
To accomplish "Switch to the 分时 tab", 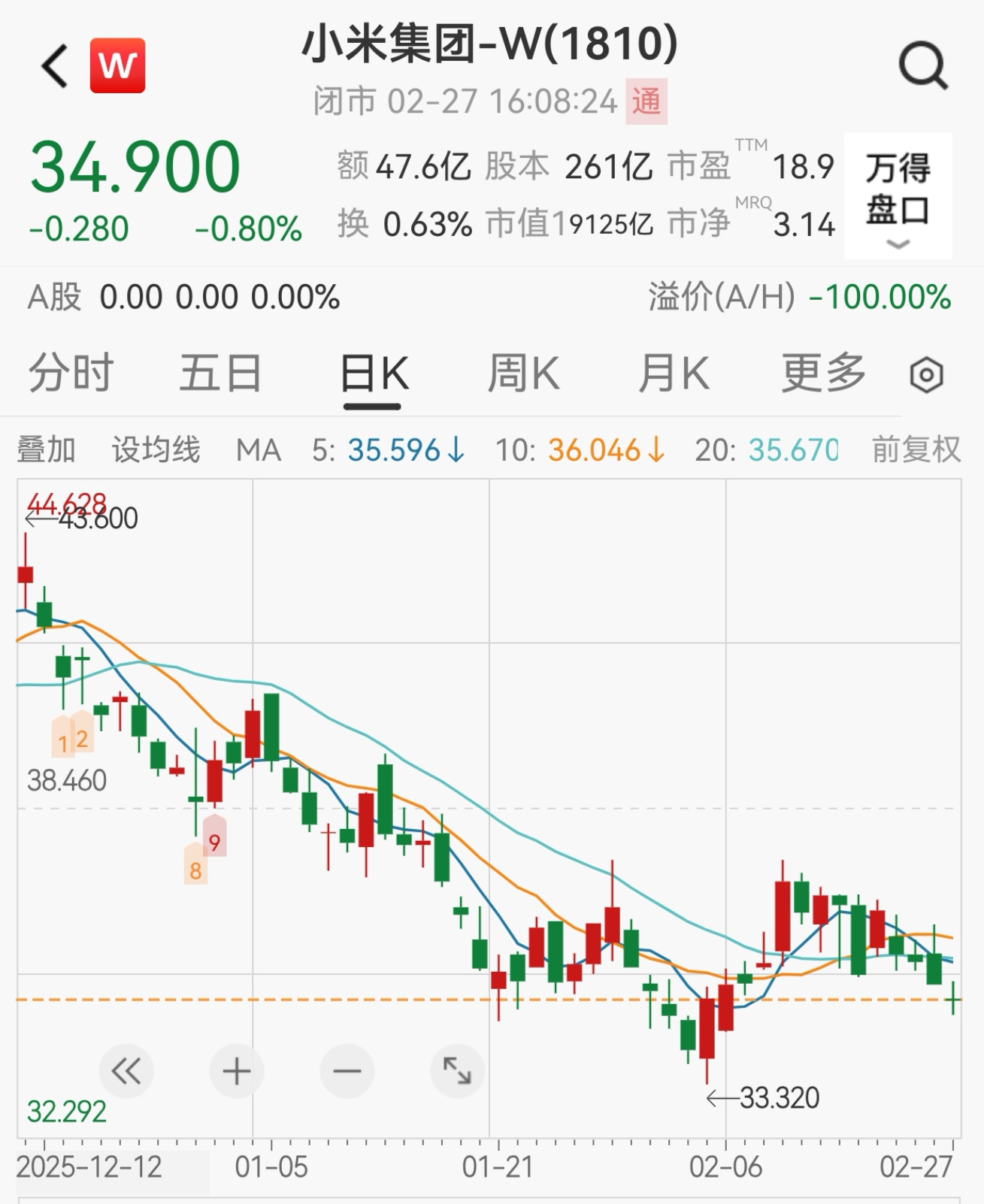I will pos(71,373).
